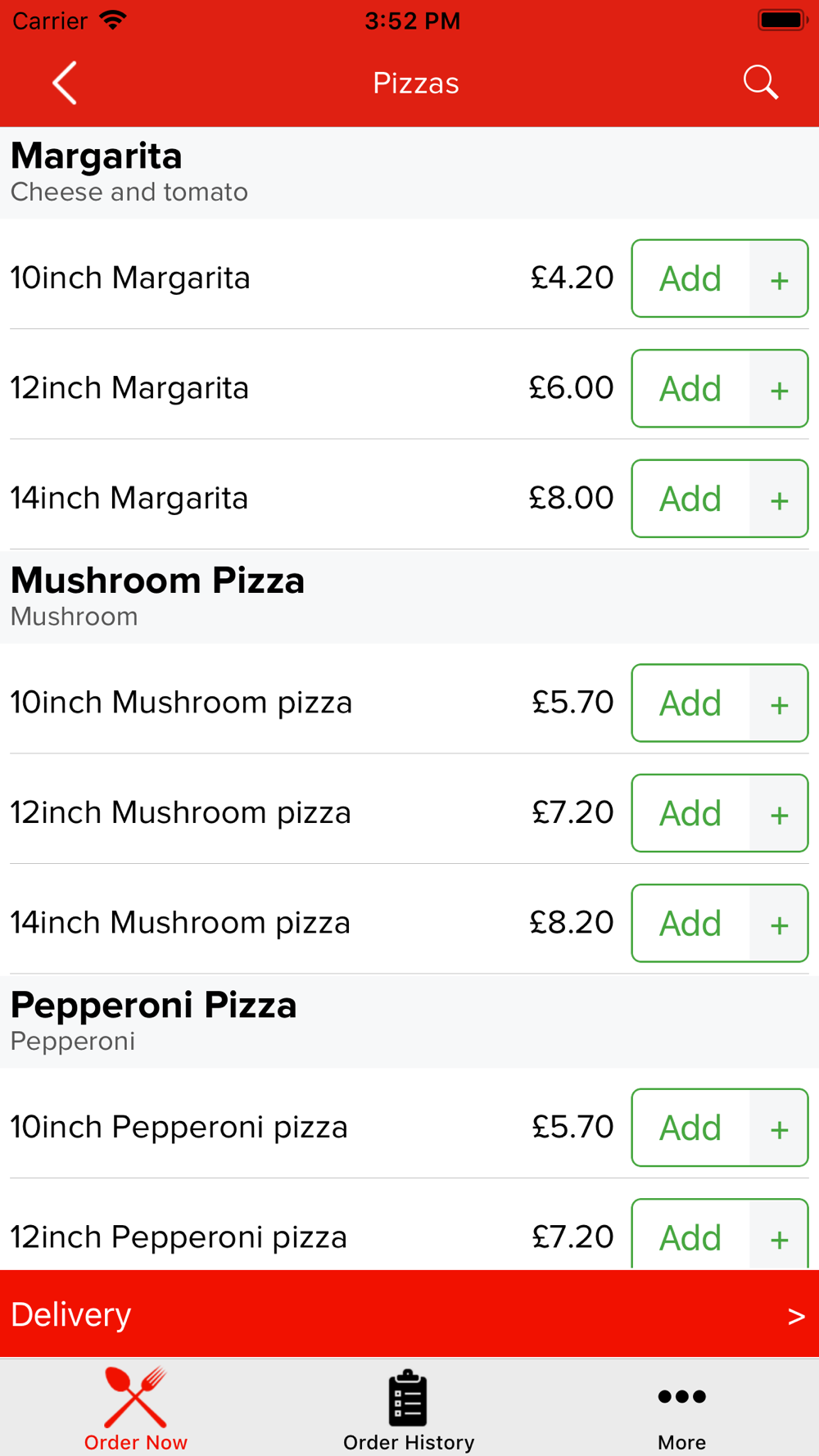
Task: Switch to the Order History tab
Action: [409, 1410]
